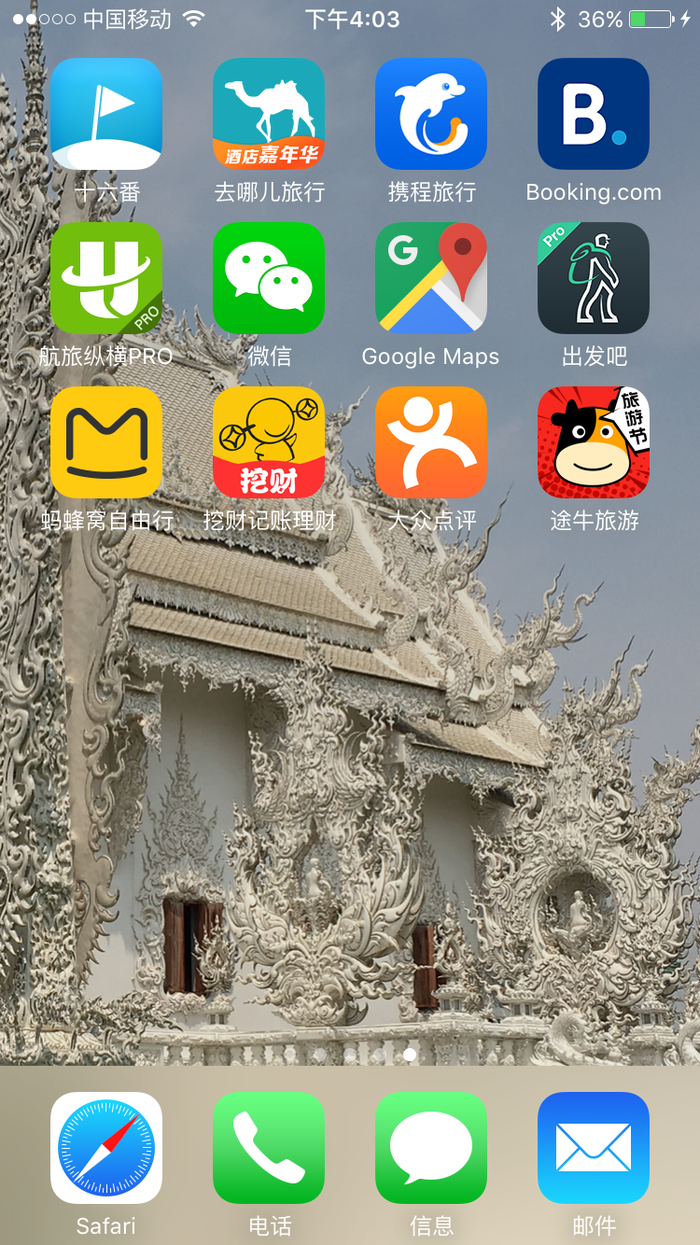Open 携程旅行 app
This screenshot has height=1245, width=700.
point(431,114)
